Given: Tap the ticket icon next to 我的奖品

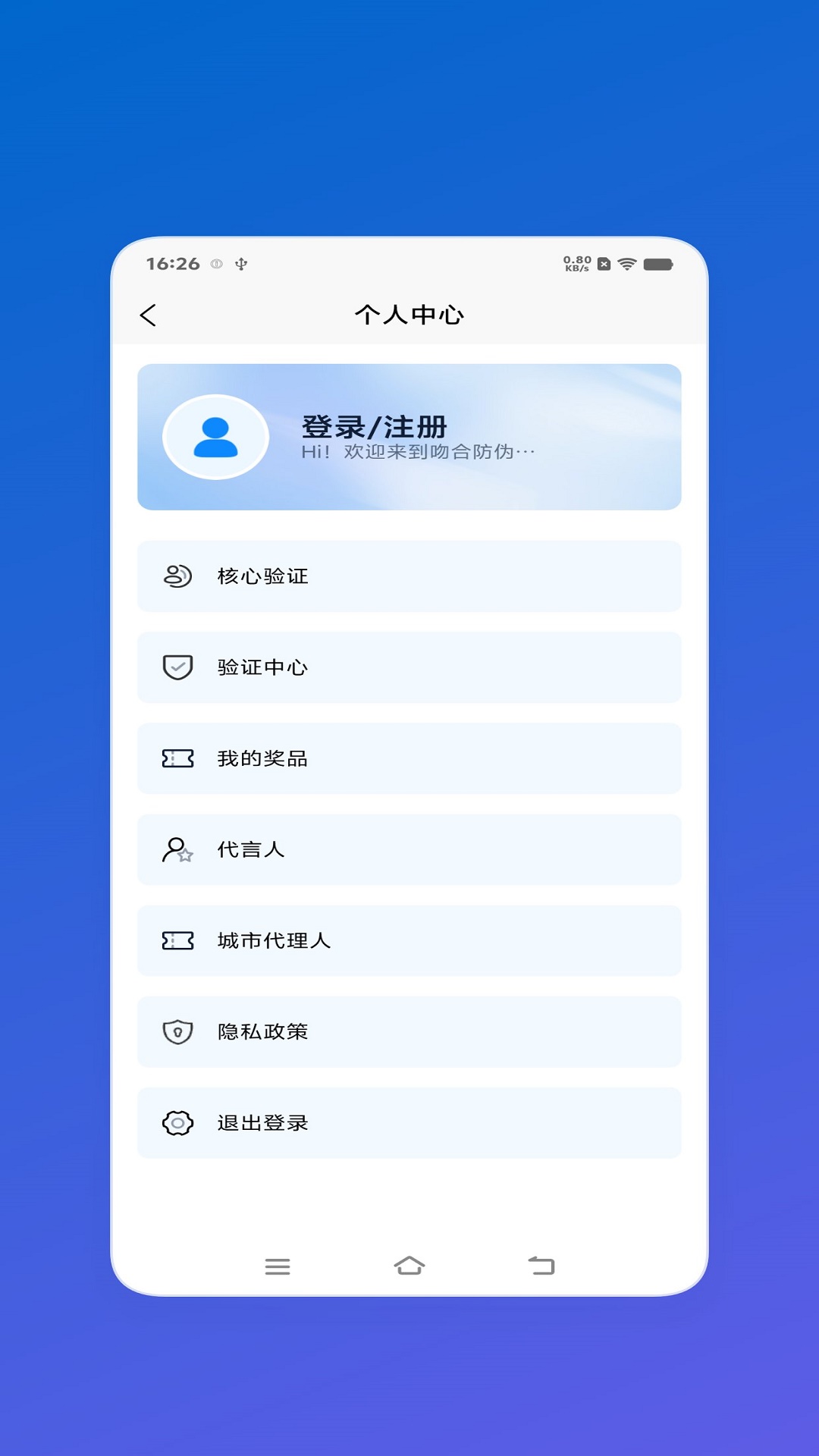Looking at the screenshot, I should 176,758.
